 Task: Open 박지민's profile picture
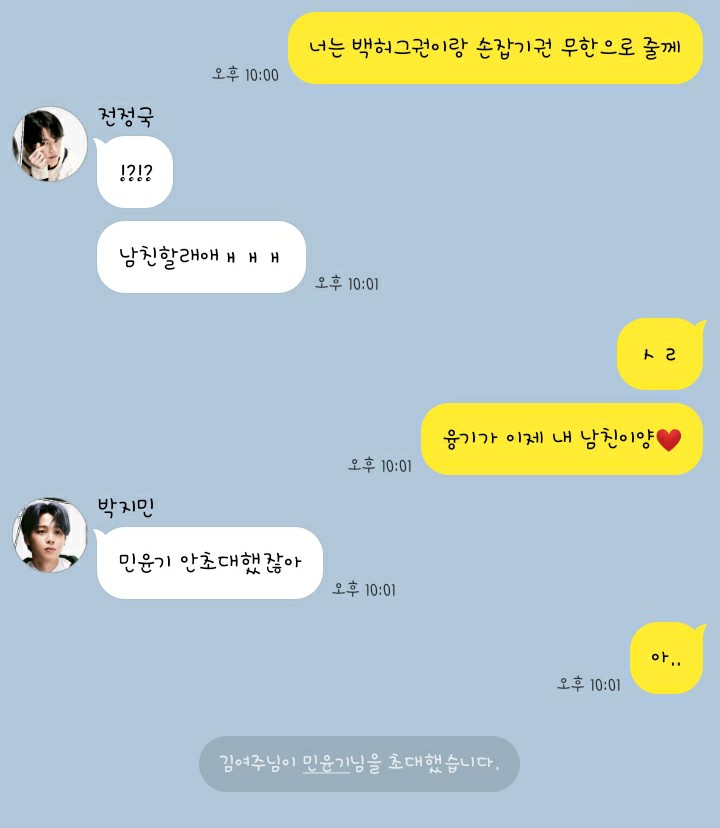click(x=48, y=535)
